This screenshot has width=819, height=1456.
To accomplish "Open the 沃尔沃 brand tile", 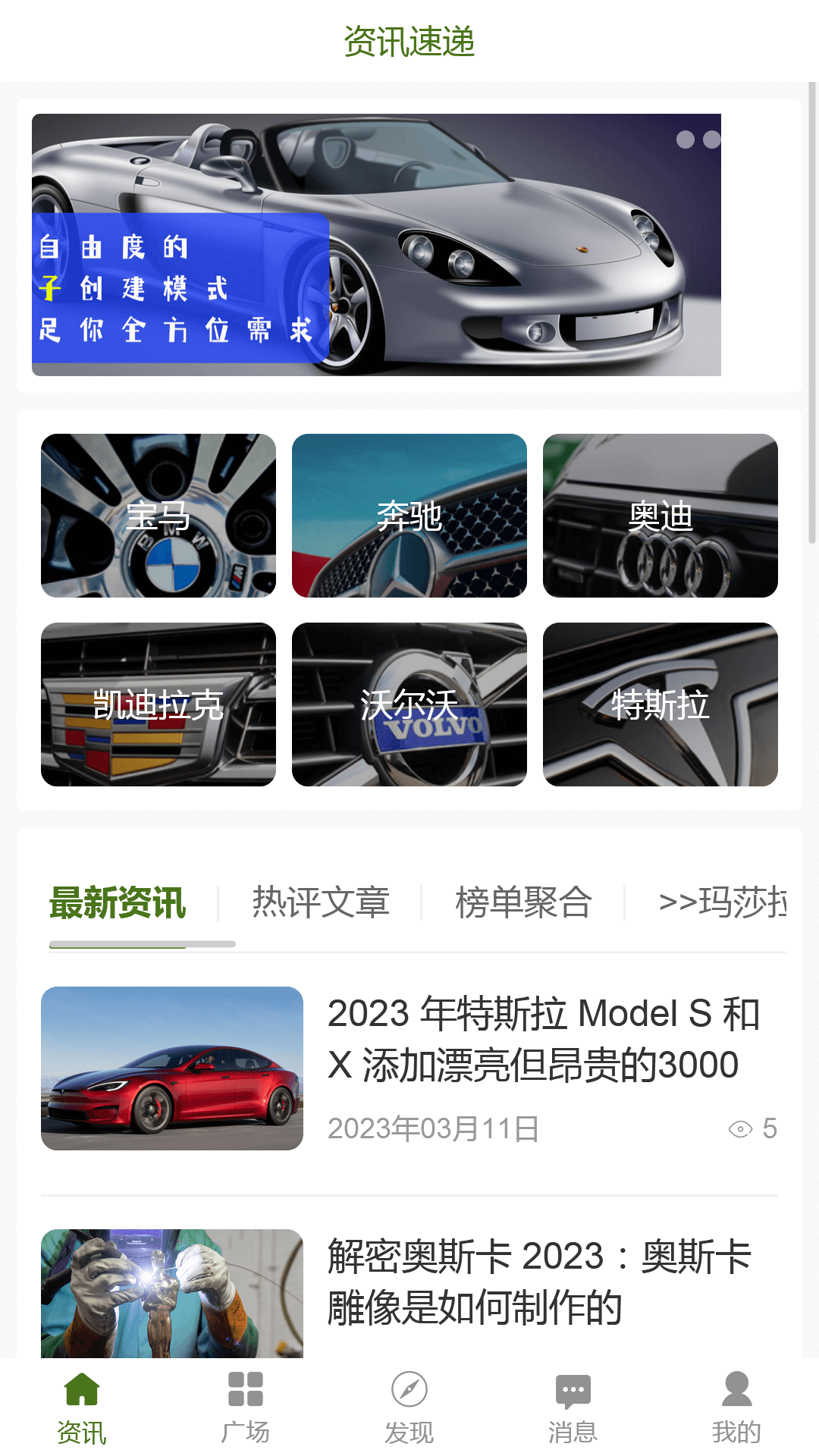I will tap(409, 704).
